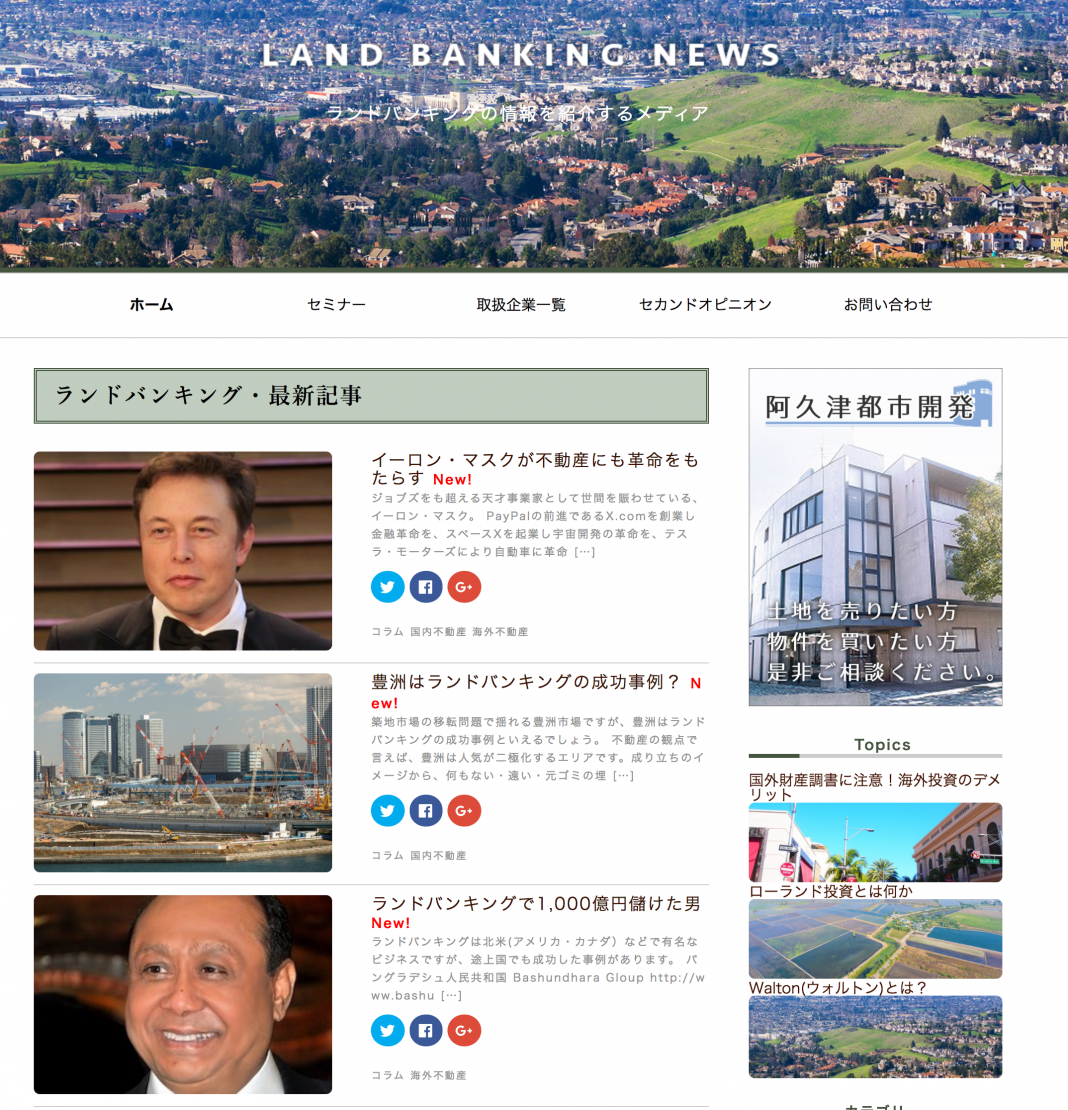Open the セミナー page
The width and height of the screenshot is (1068, 1110).
(x=336, y=305)
